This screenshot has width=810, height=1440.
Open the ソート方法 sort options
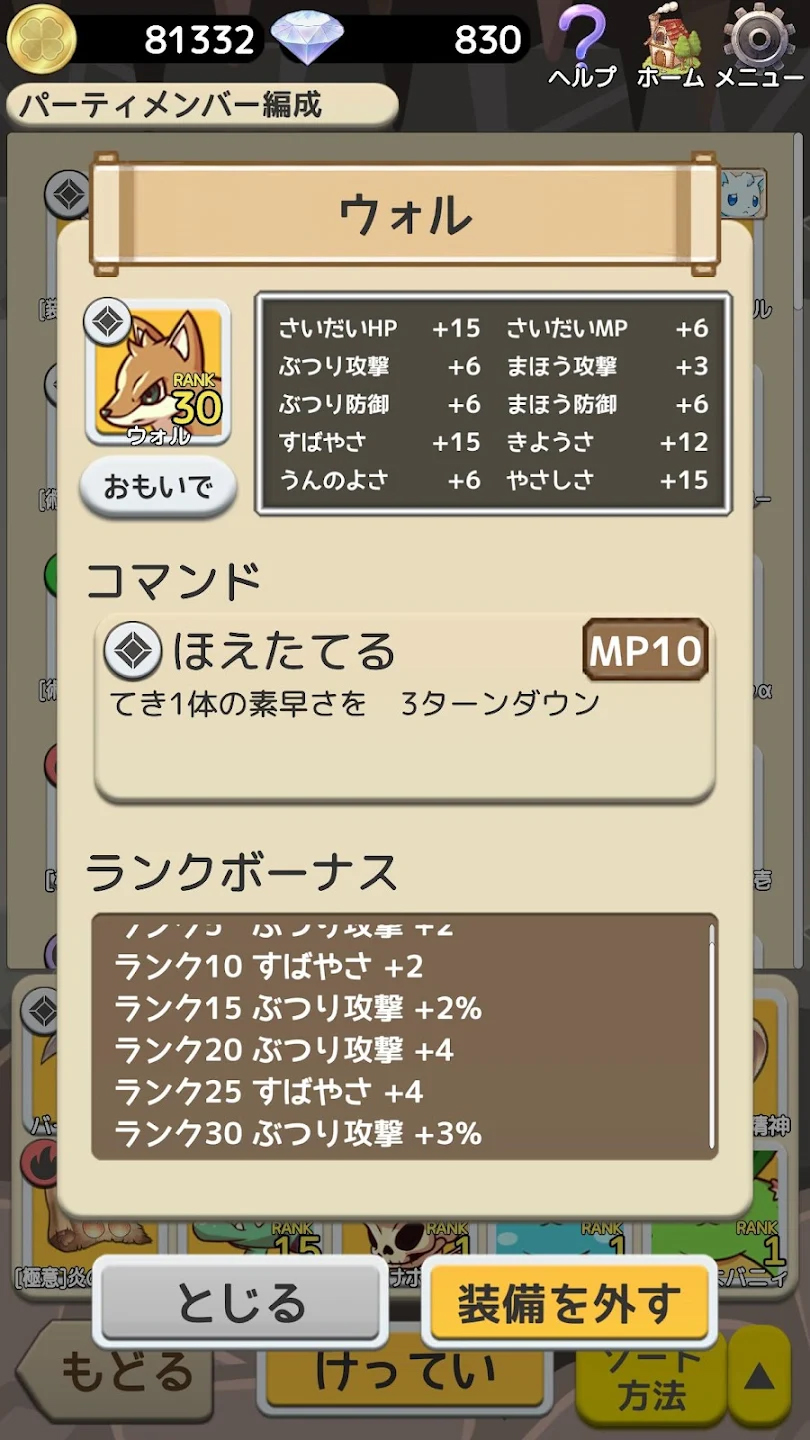point(650,1378)
